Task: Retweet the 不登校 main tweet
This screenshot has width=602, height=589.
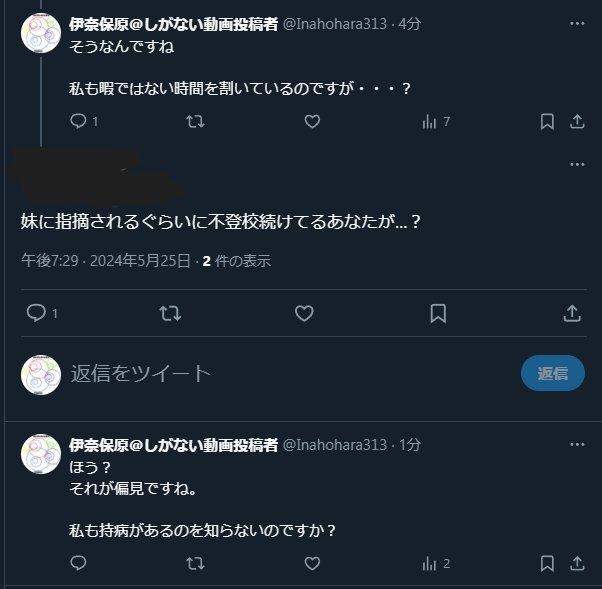Action: [171, 313]
